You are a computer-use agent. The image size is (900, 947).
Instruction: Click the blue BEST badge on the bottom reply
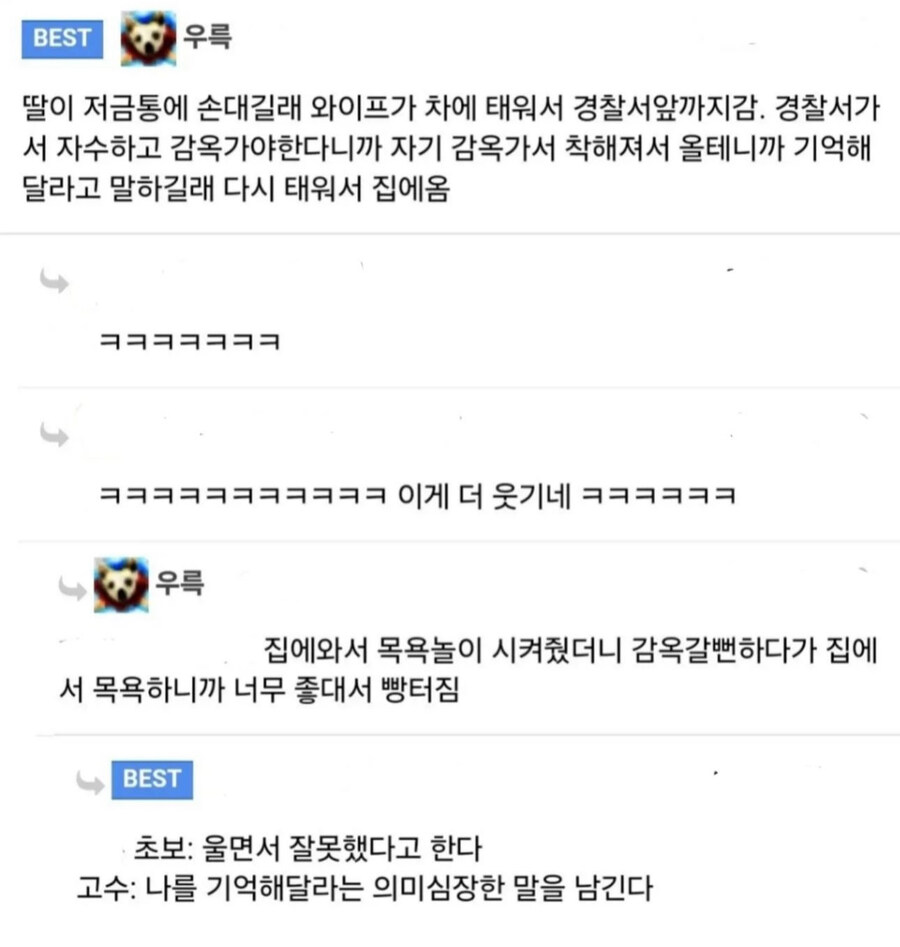click(152, 780)
